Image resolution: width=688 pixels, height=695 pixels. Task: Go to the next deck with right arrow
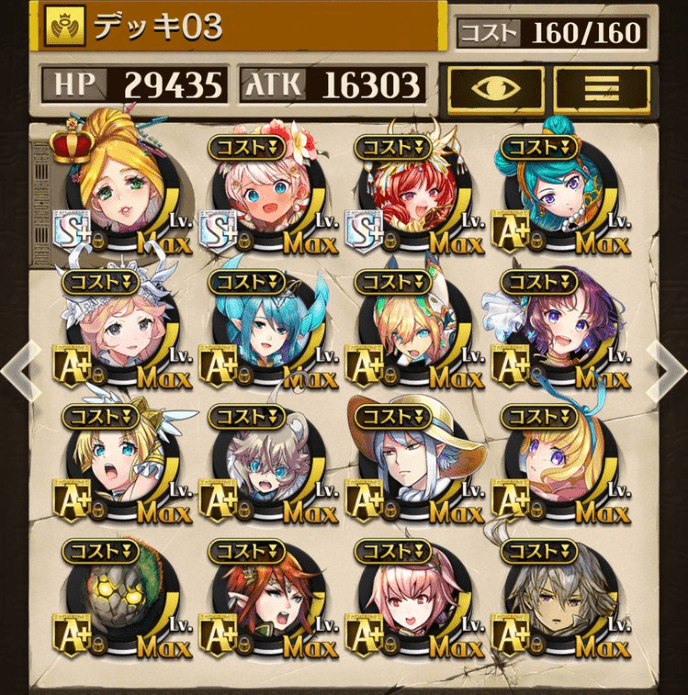pyautogui.click(x=667, y=367)
